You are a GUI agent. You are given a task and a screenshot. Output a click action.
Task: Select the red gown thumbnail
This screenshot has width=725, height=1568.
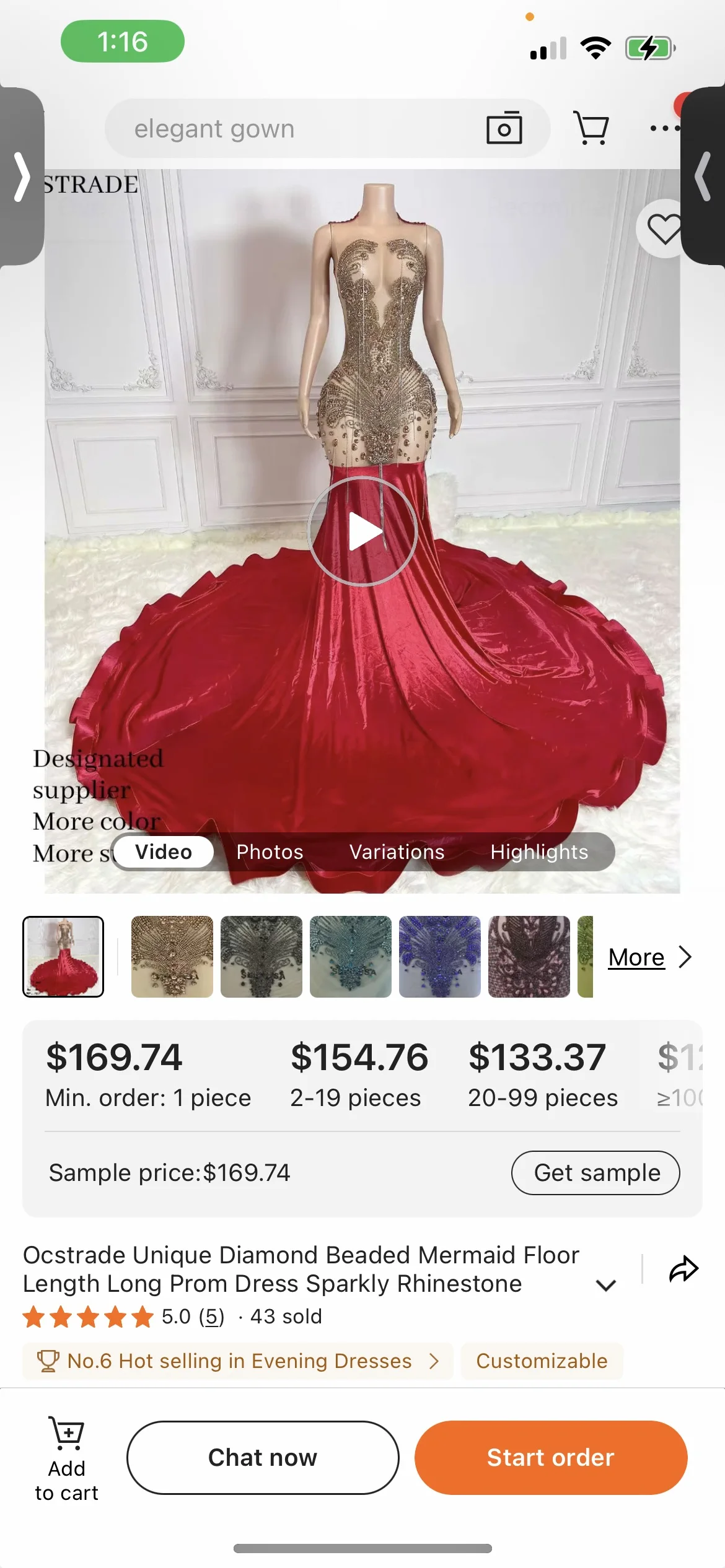(x=63, y=957)
